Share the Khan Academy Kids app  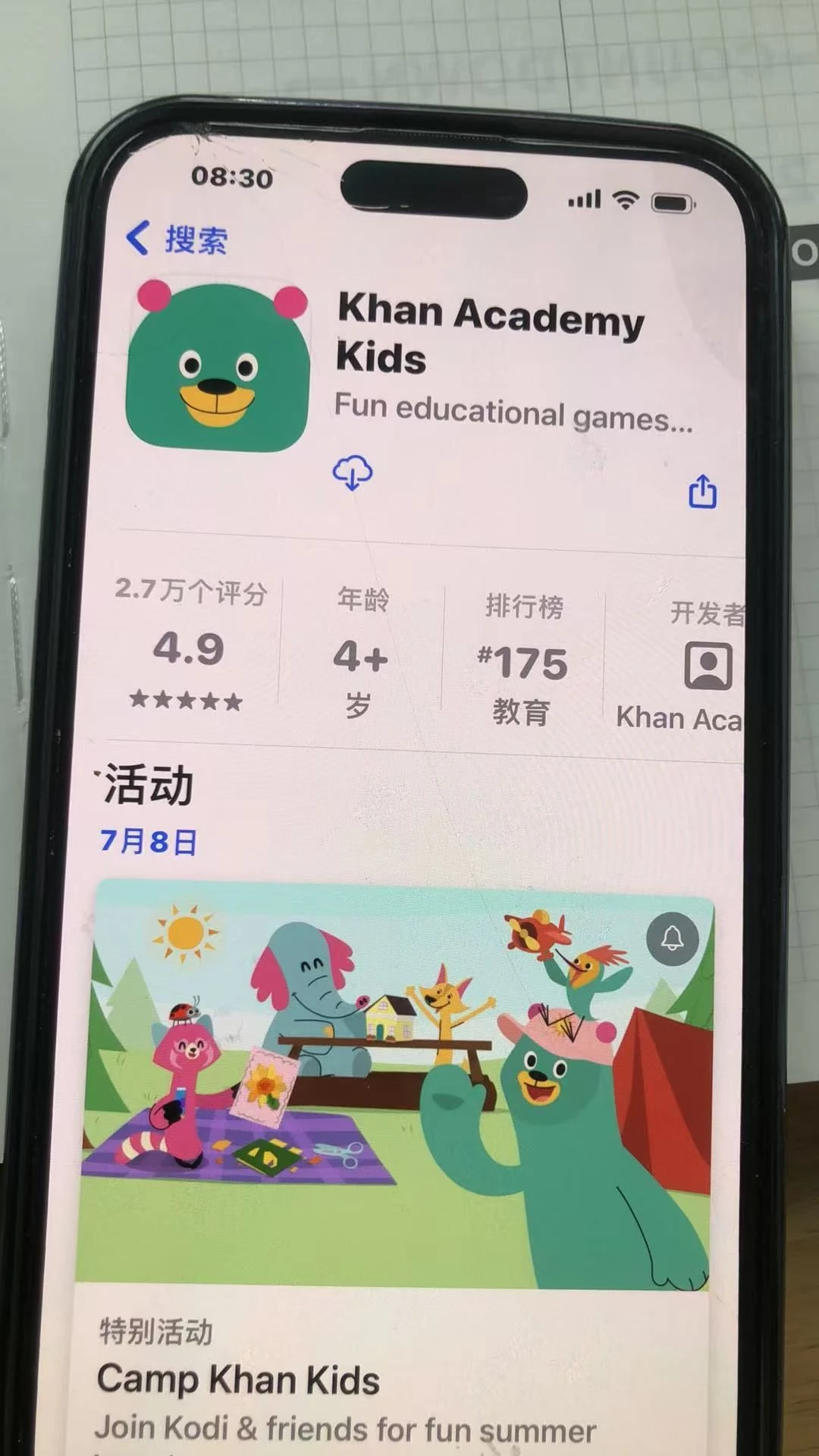702,491
